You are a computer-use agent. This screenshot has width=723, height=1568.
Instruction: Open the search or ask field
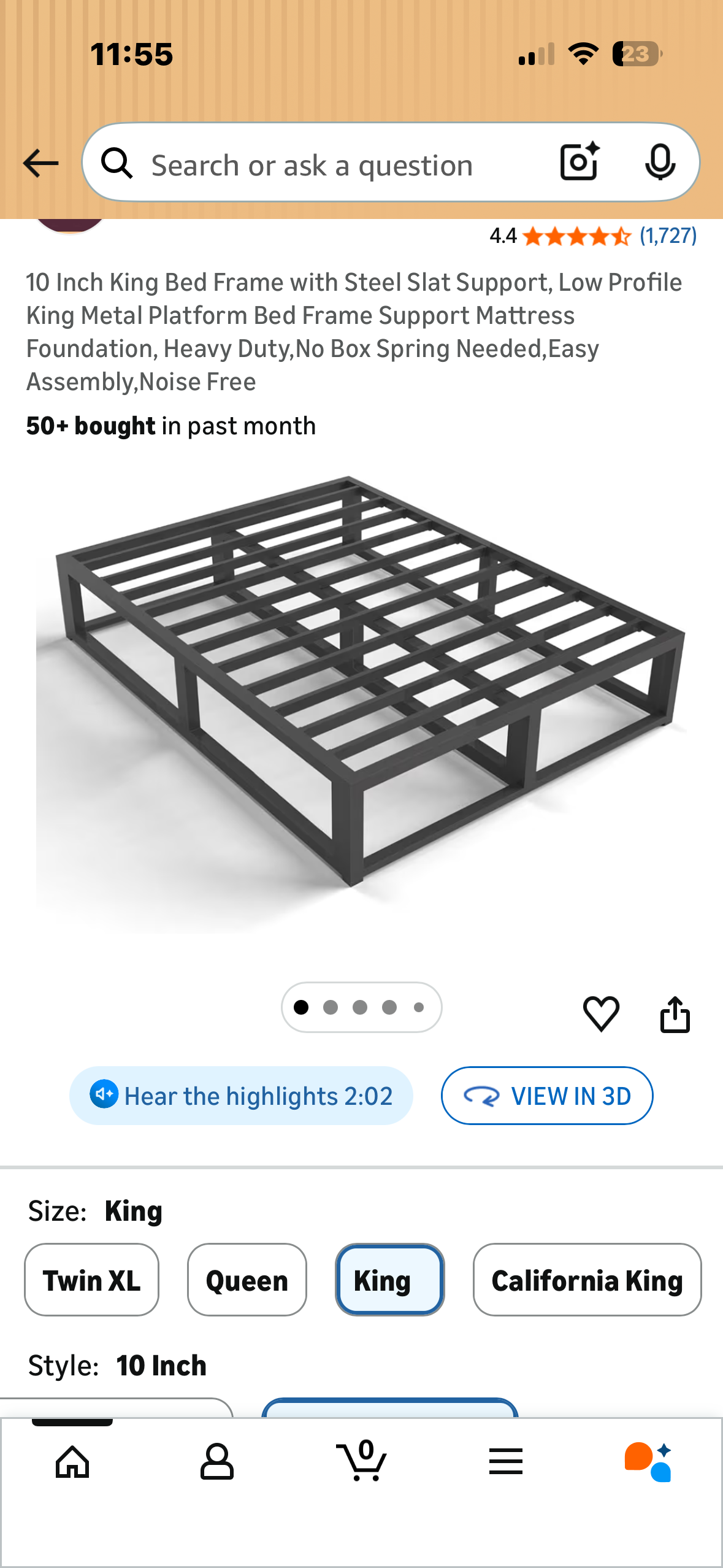[312, 166]
